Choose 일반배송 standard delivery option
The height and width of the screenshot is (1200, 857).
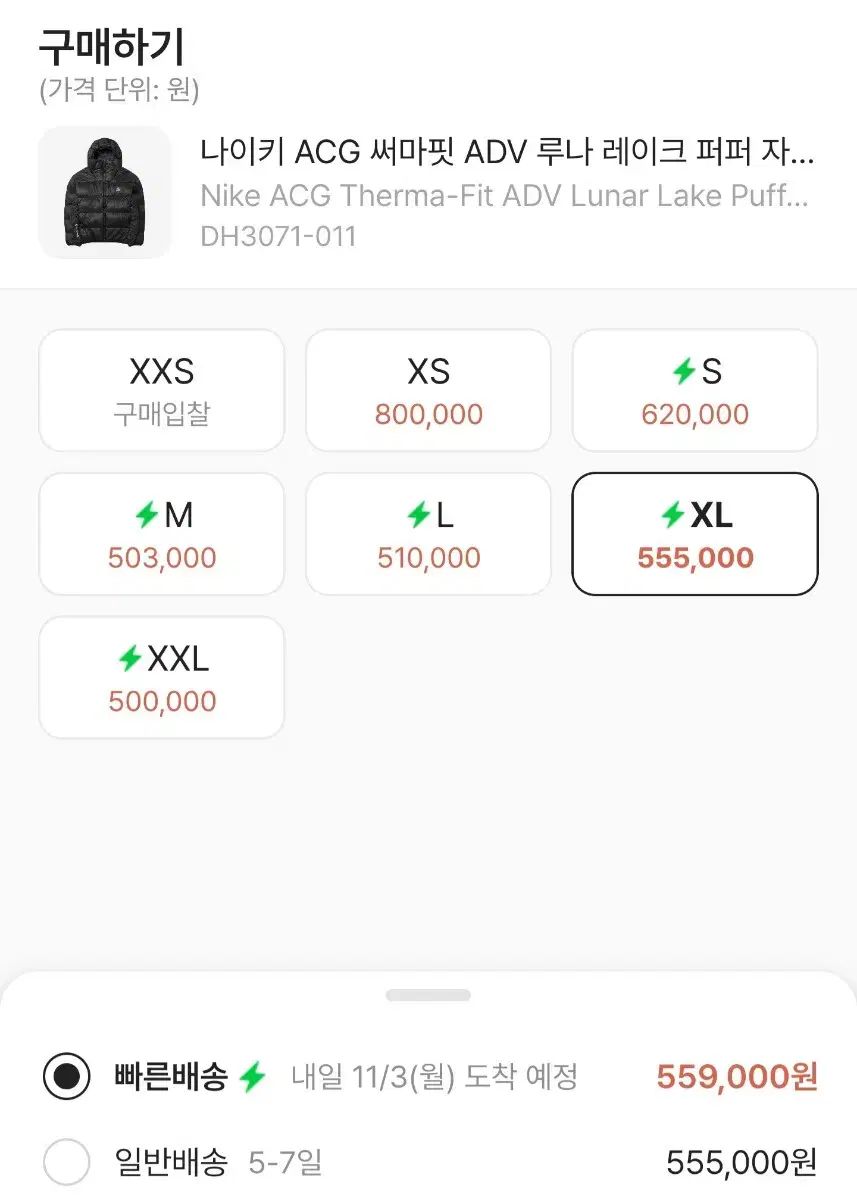pos(67,1163)
